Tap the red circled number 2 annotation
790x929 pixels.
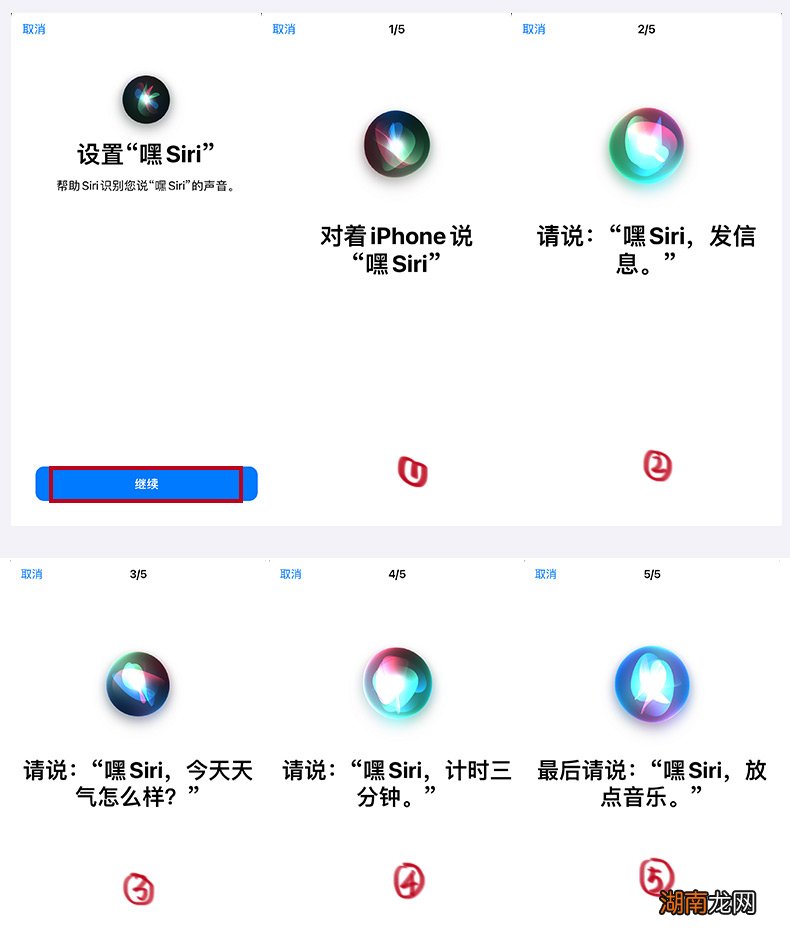[x=657, y=466]
